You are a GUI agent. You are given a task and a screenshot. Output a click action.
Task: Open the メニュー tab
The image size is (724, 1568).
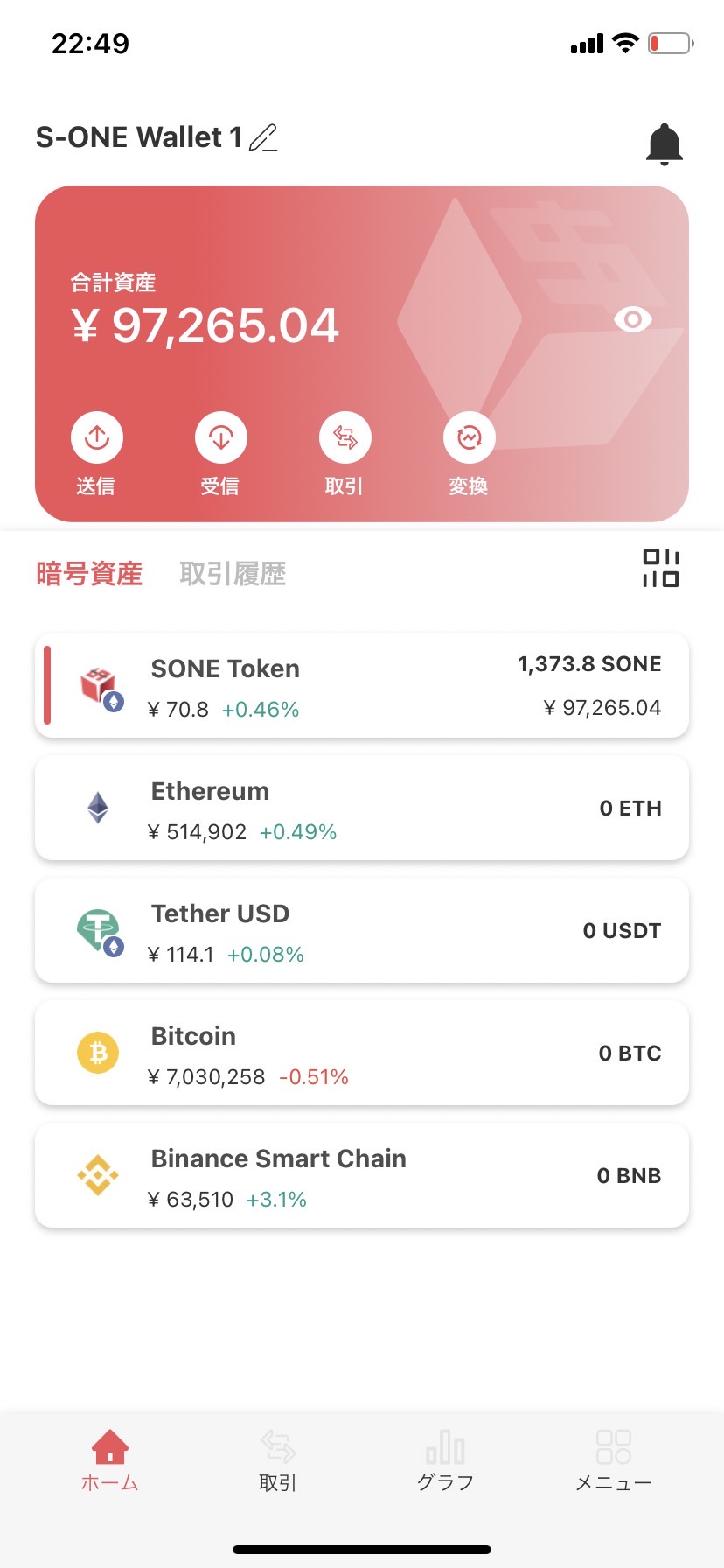[x=614, y=1460]
